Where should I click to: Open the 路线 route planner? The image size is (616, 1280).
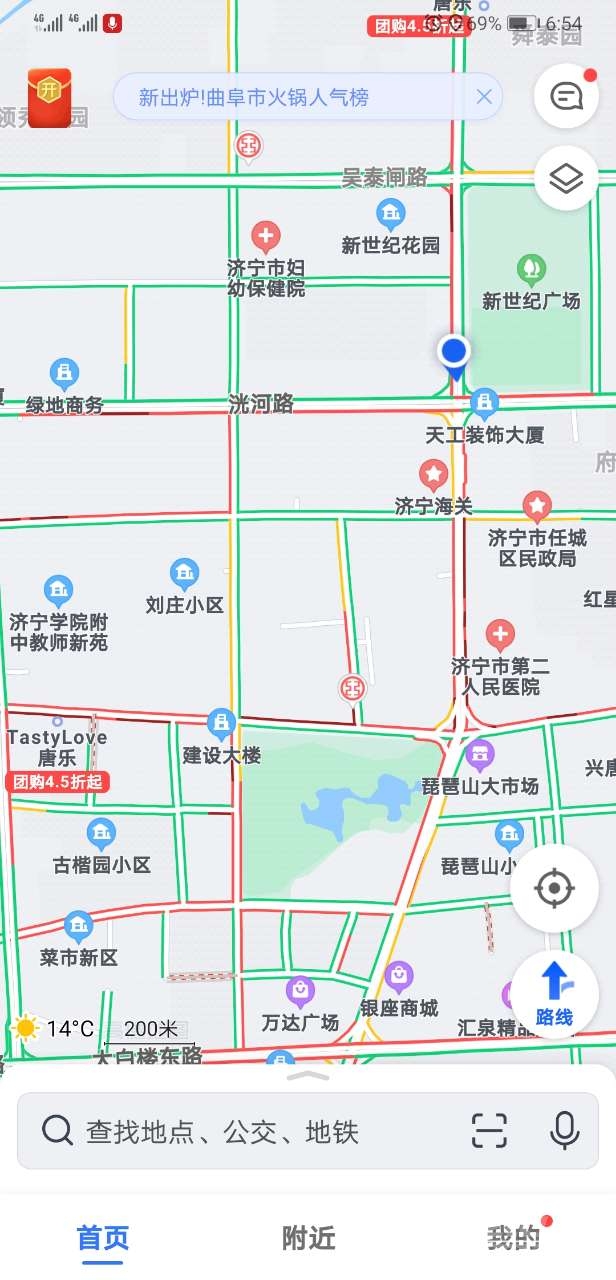coord(554,994)
